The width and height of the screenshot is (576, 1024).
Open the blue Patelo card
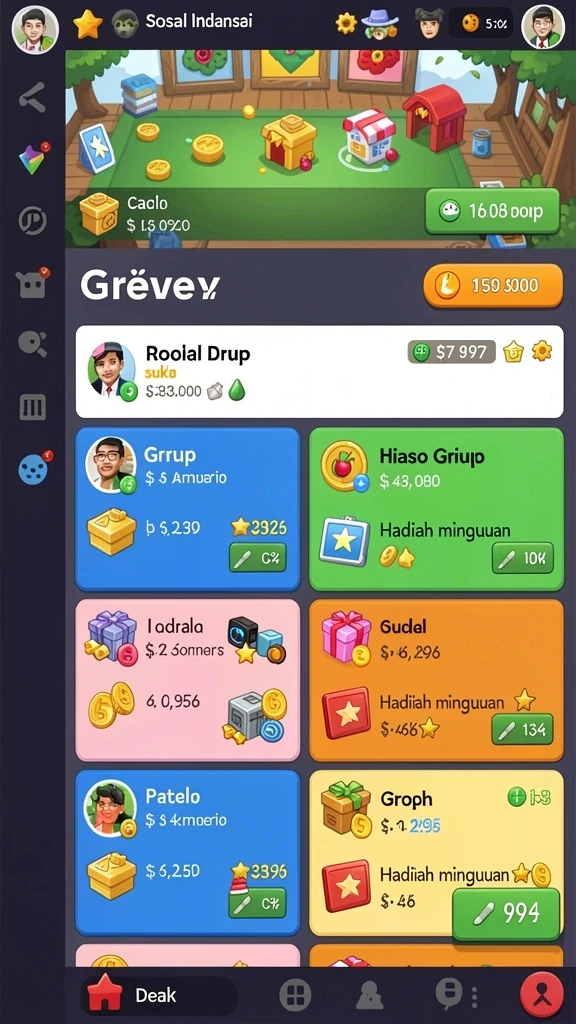[x=187, y=852]
